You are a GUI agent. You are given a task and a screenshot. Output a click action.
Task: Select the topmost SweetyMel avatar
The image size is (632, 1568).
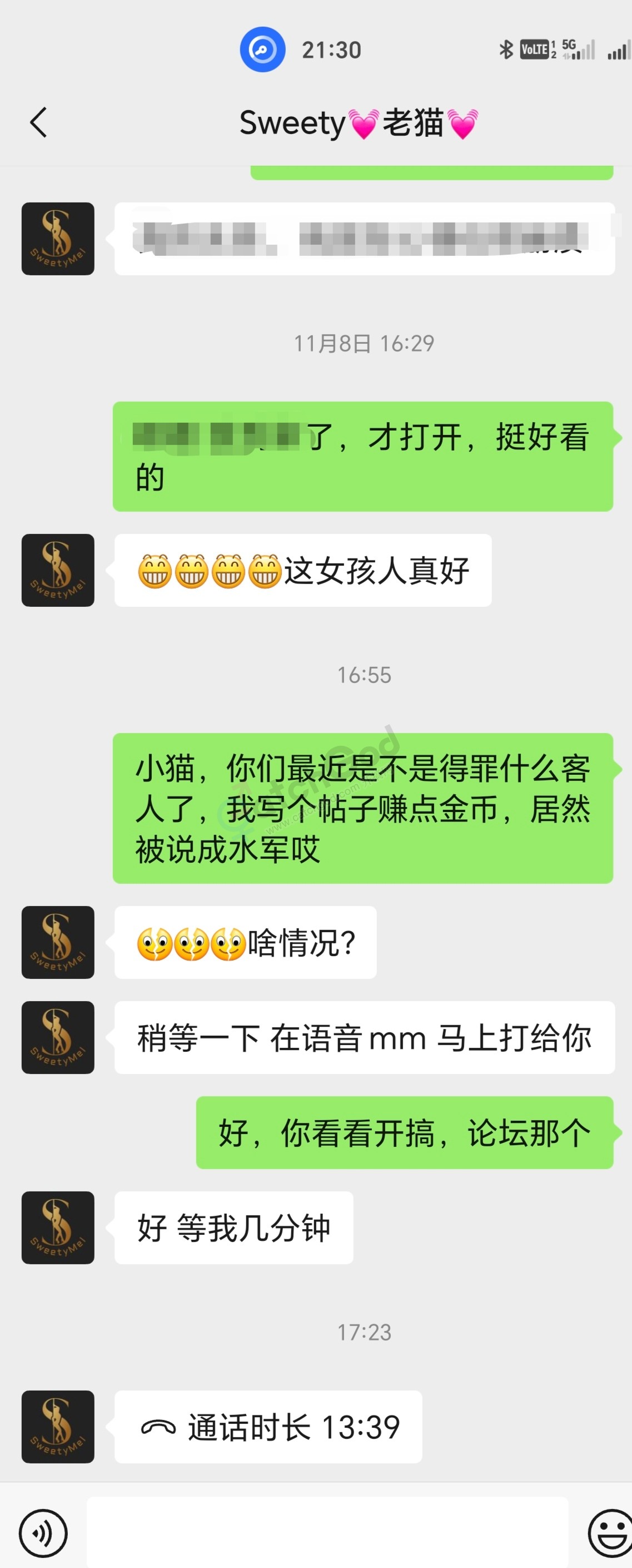click(x=58, y=238)
